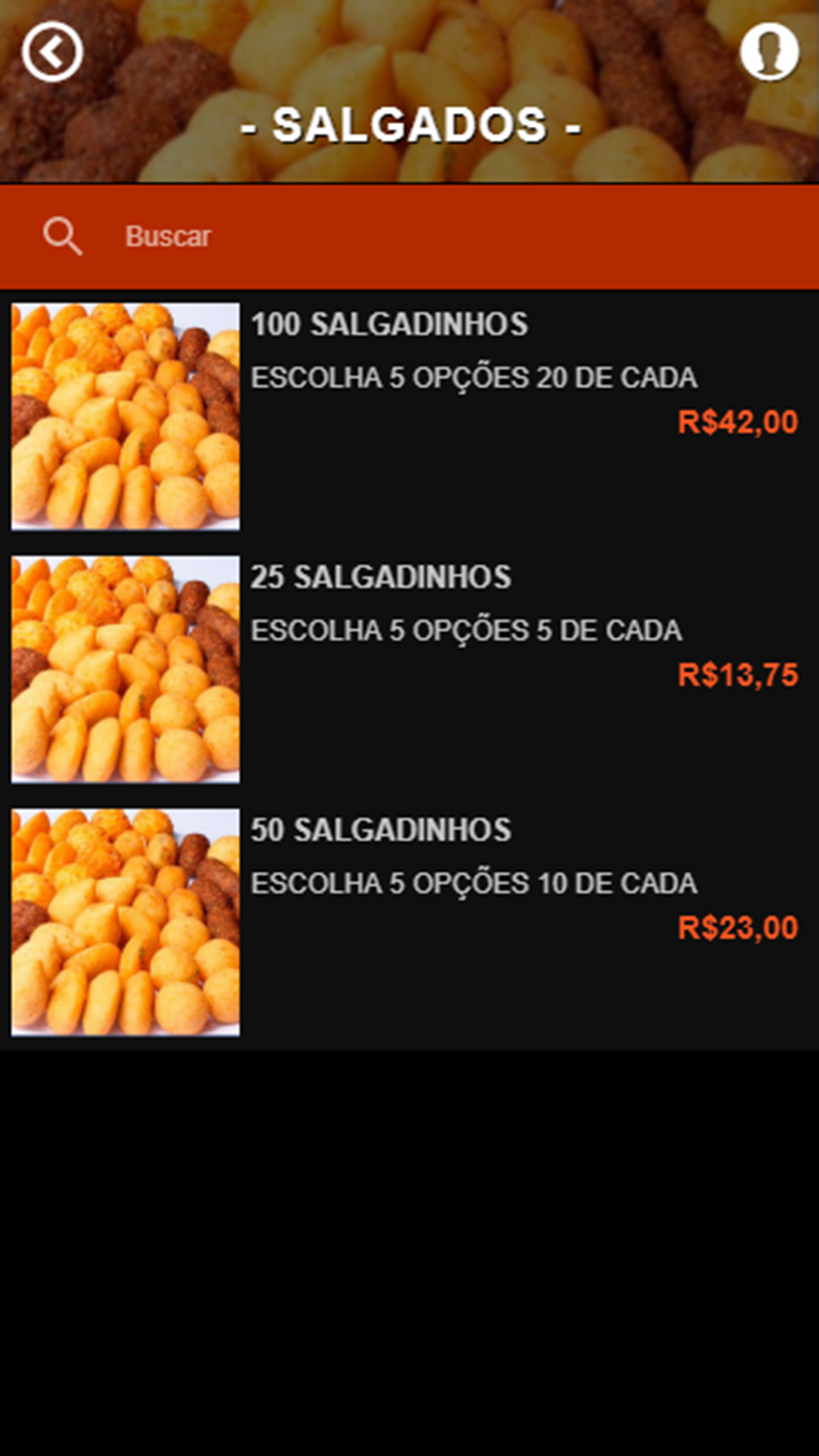Tap the Buscar search field
Screen dimensions: 819x1456
coord(409,237)
